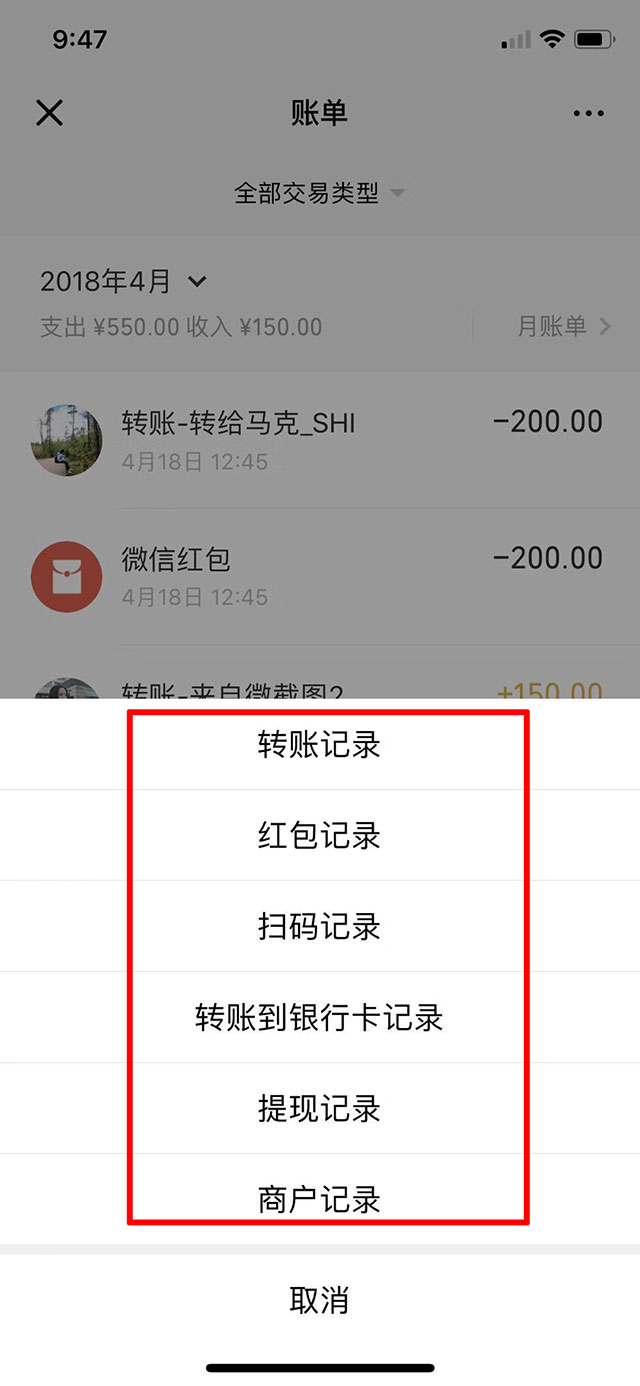Image resolution: width=640 pixels, height=1386 pixels.
Task: Open the three-dot overflow menu
Action: click(x=588, y=113)
